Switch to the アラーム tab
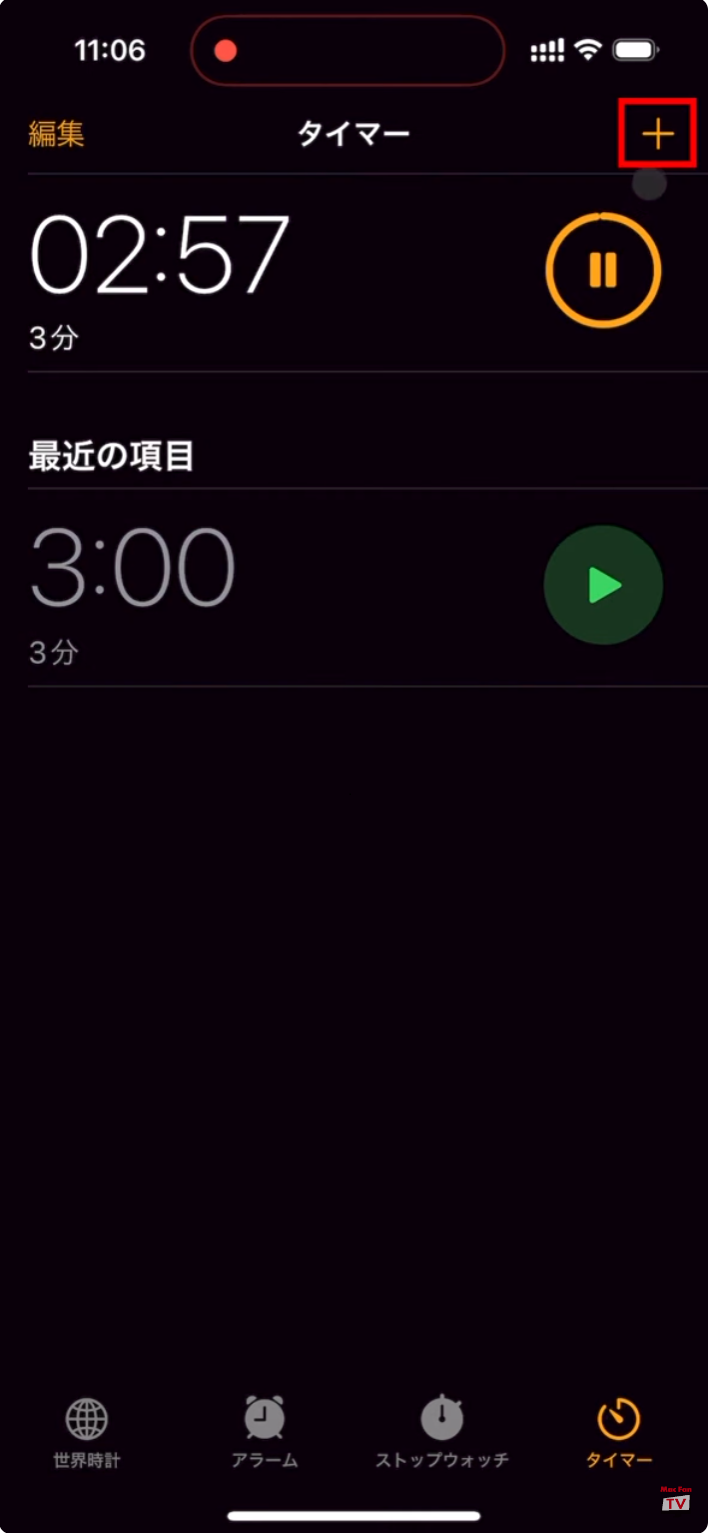 click(x=265, y=1432)
